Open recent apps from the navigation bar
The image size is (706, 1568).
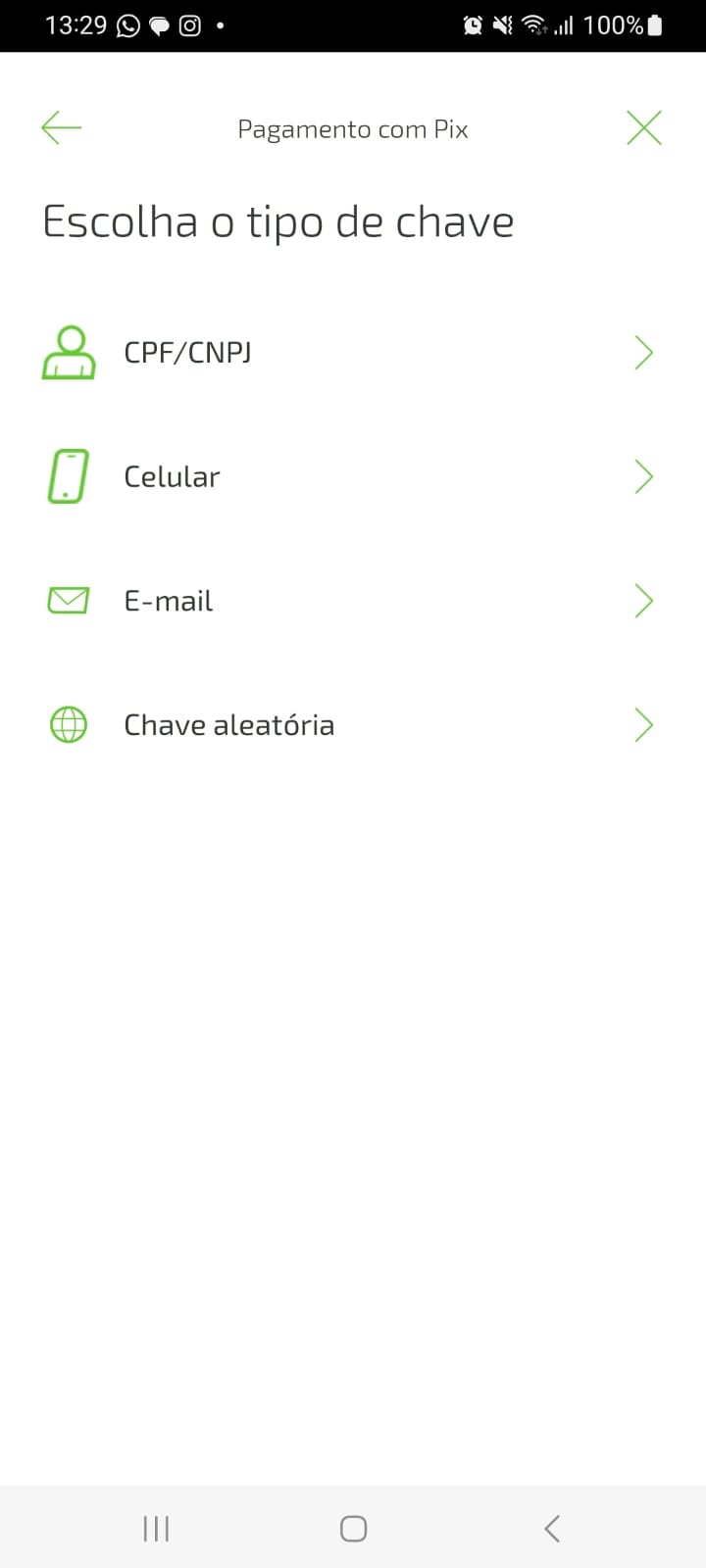(156, 1529)
